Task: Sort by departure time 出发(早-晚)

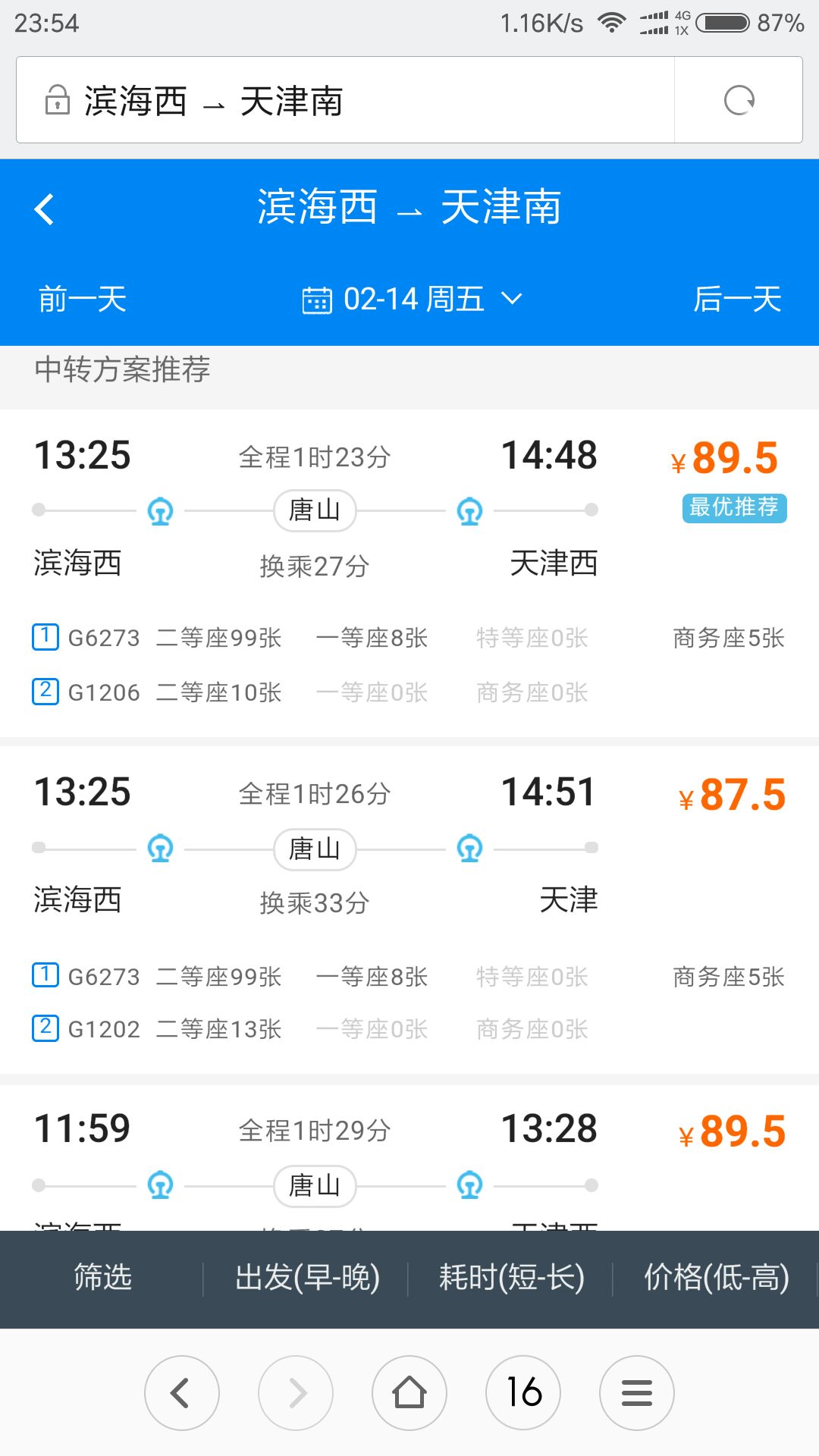Action: click(x=307, y=1278)
